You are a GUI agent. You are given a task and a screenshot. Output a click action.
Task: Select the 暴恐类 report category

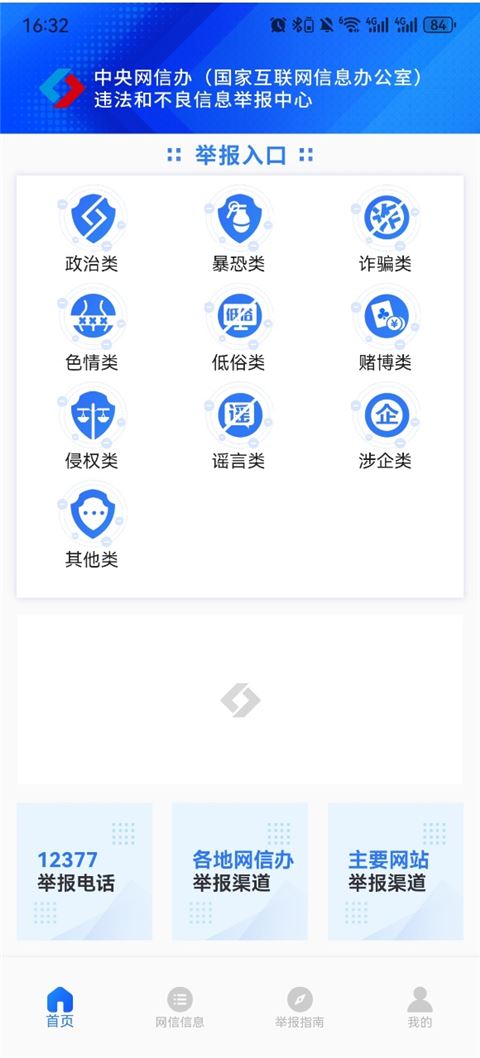coord(238,229)
